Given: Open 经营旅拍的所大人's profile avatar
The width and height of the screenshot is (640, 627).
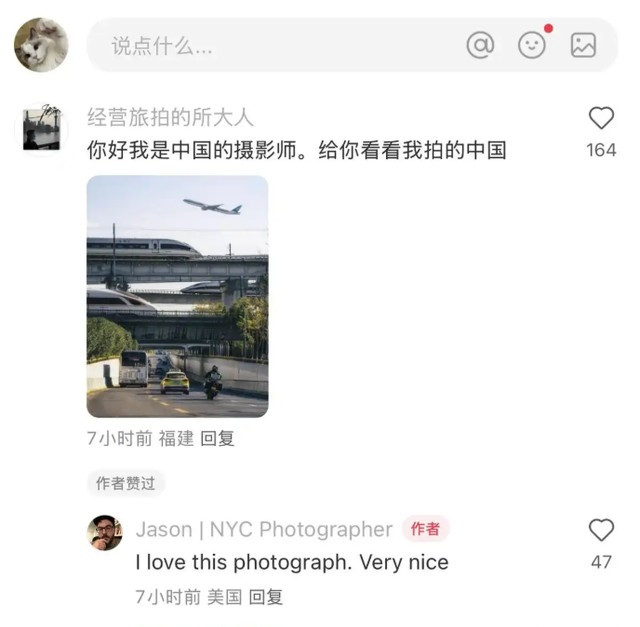Looking at the screenshot, I should tap(42, 129).
